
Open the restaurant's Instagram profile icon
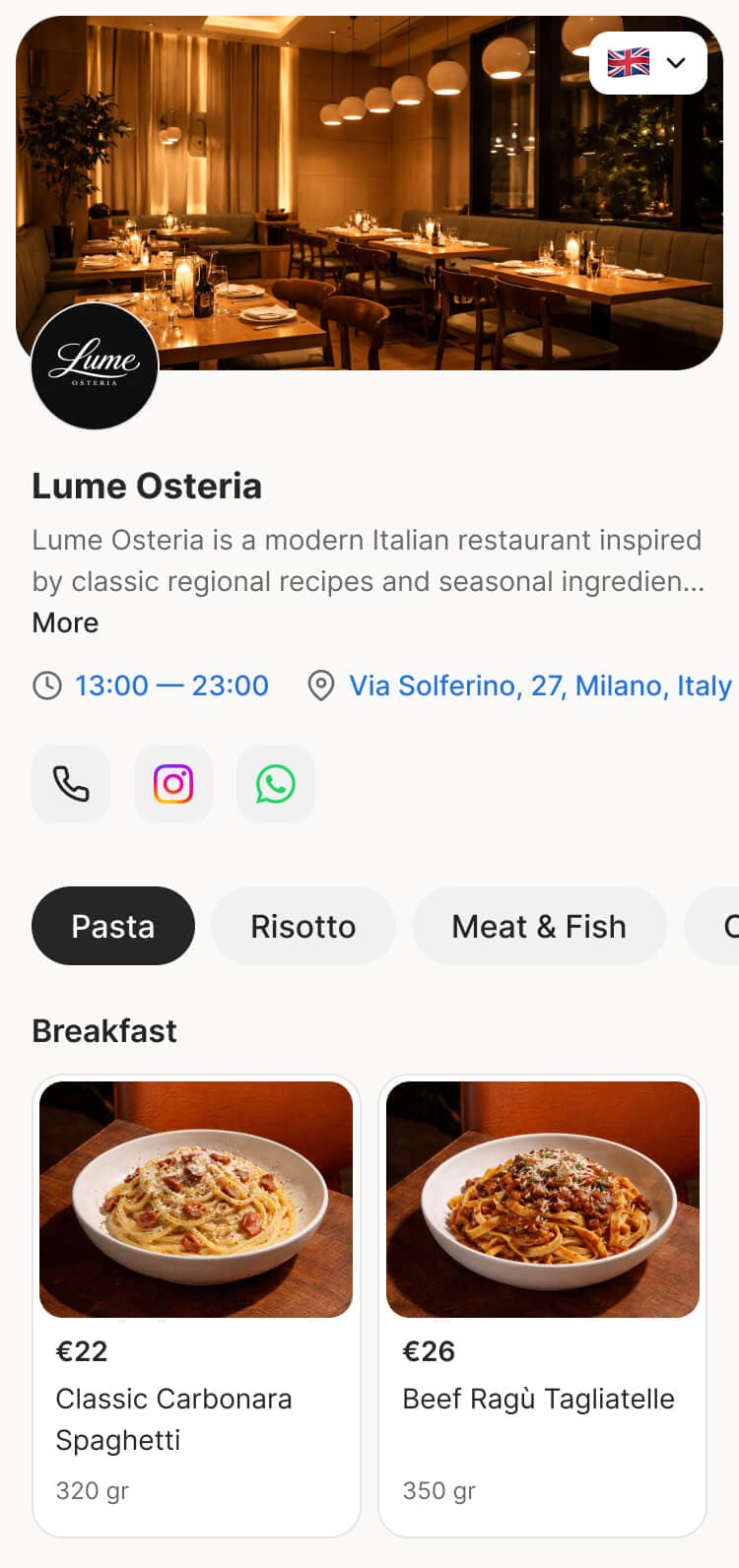click(172, 784)
